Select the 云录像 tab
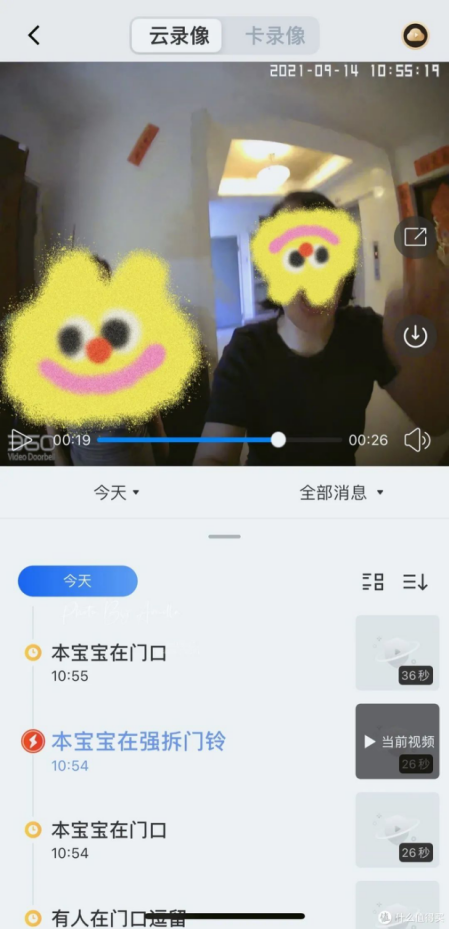 [x=179, y=36]
